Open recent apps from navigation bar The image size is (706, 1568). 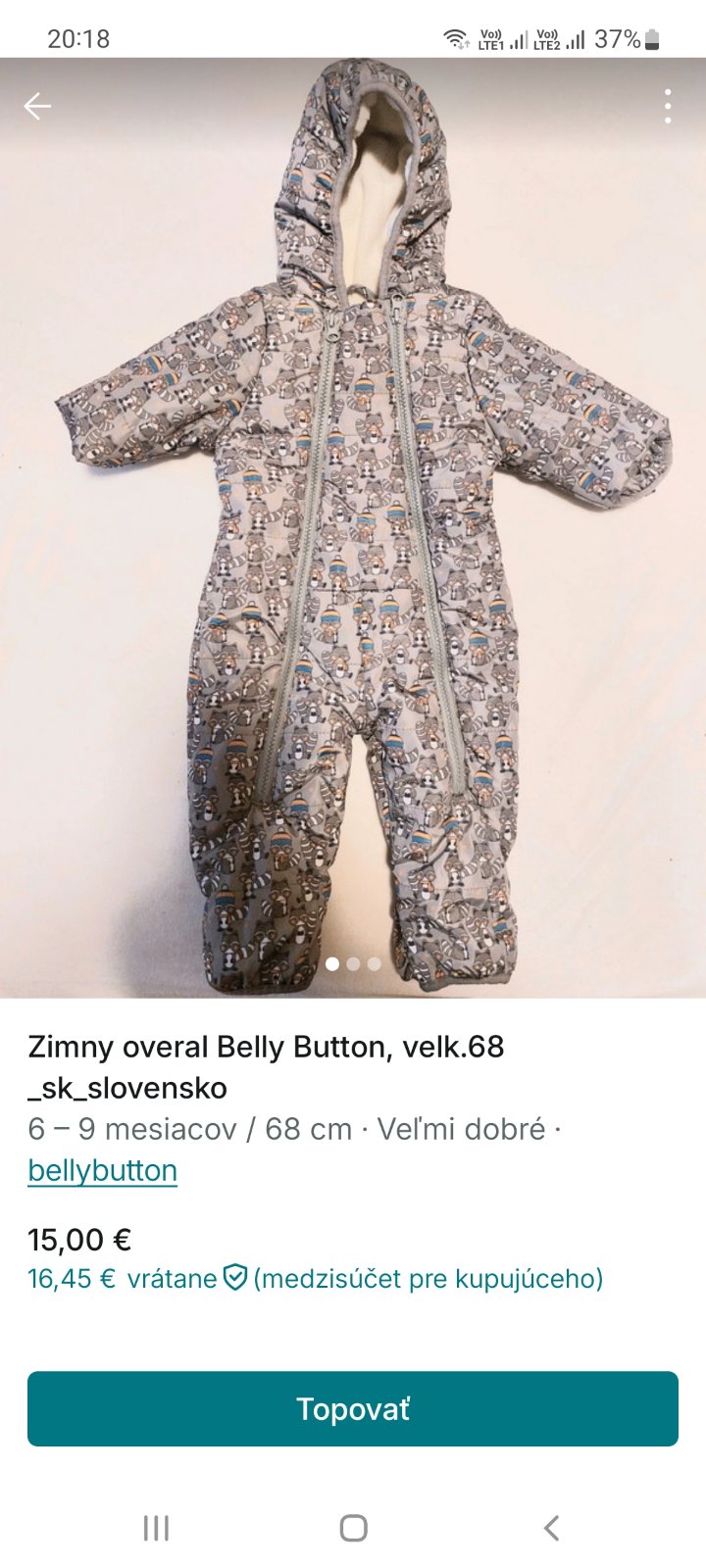156,1528
